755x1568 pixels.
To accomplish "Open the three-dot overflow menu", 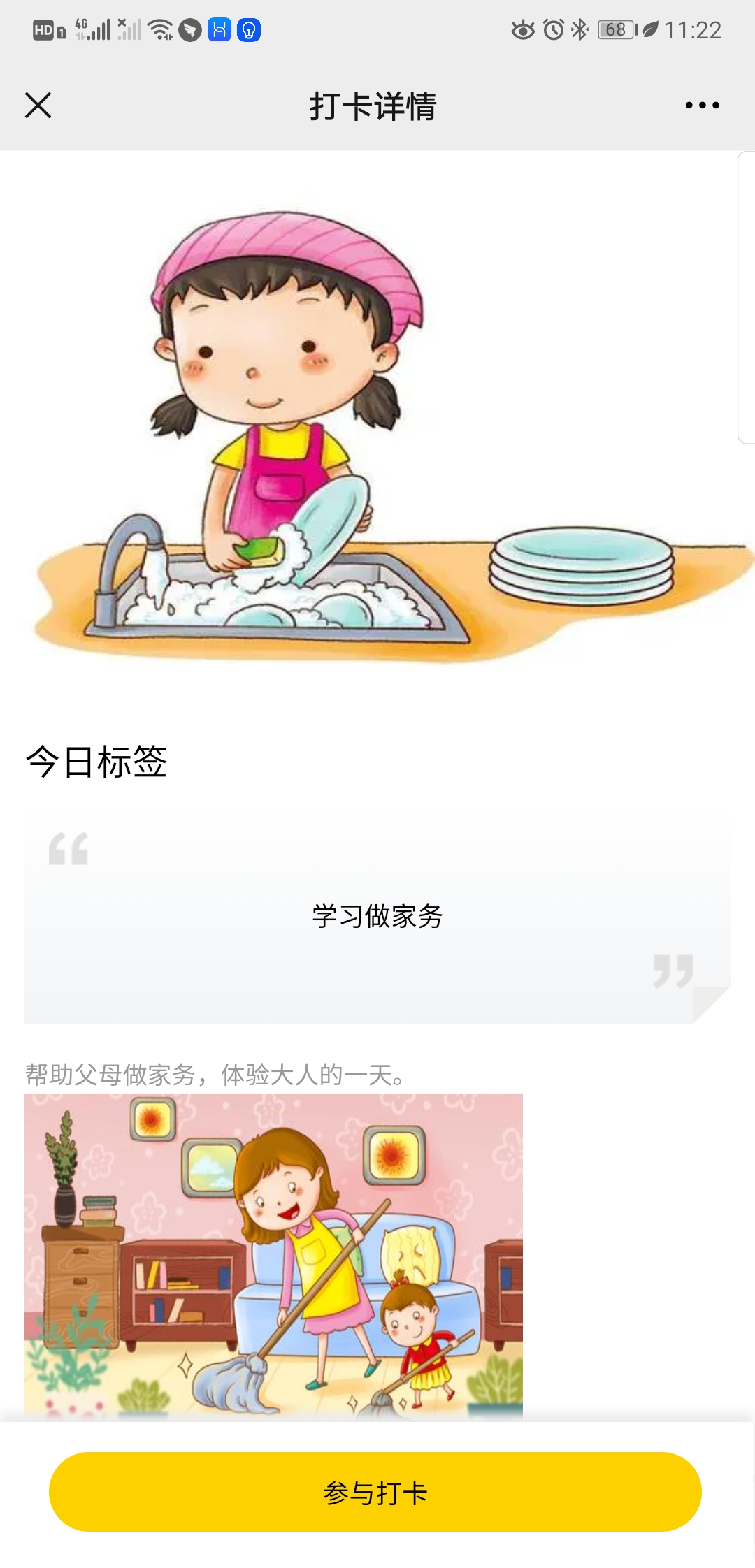I will (x=702, y=106).
